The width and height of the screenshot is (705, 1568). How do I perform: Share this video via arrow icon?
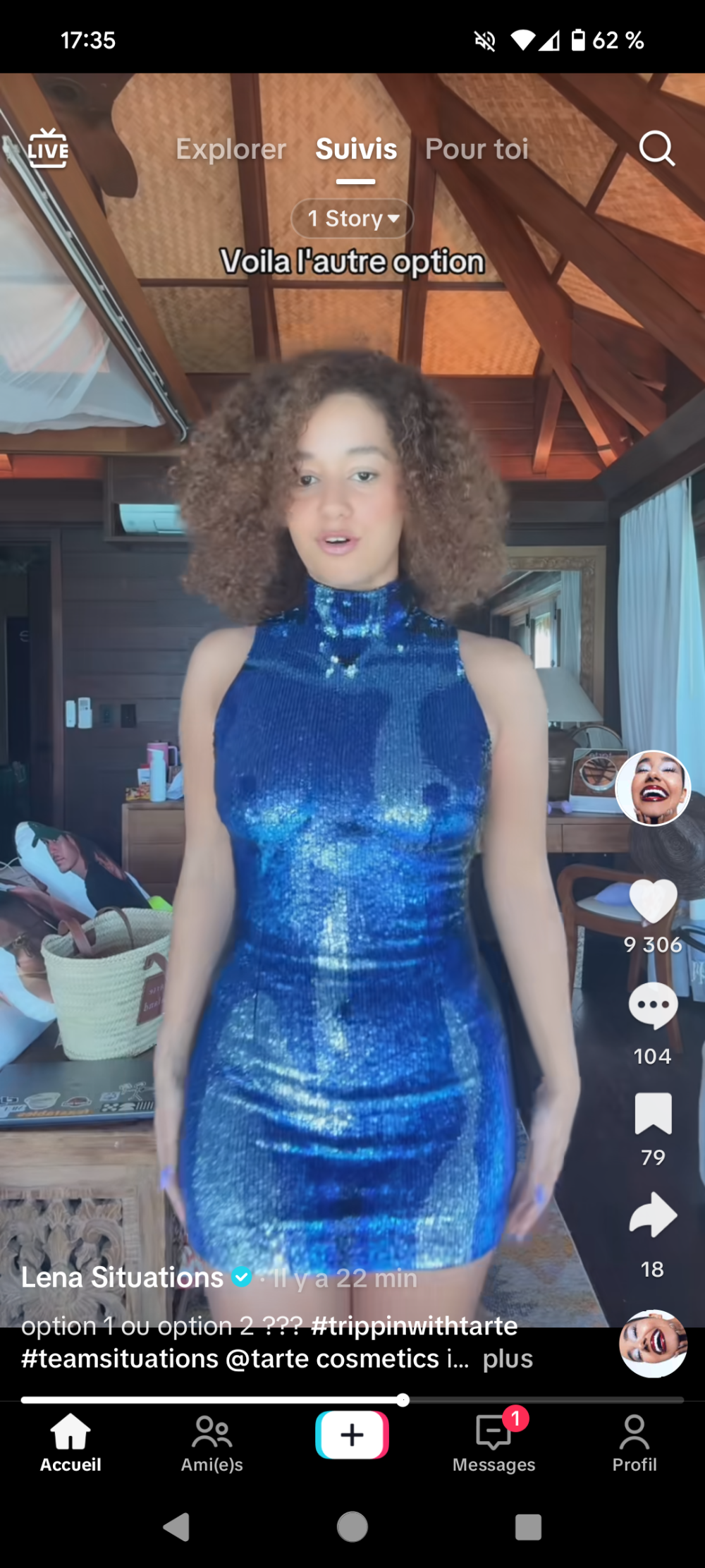653,1215
